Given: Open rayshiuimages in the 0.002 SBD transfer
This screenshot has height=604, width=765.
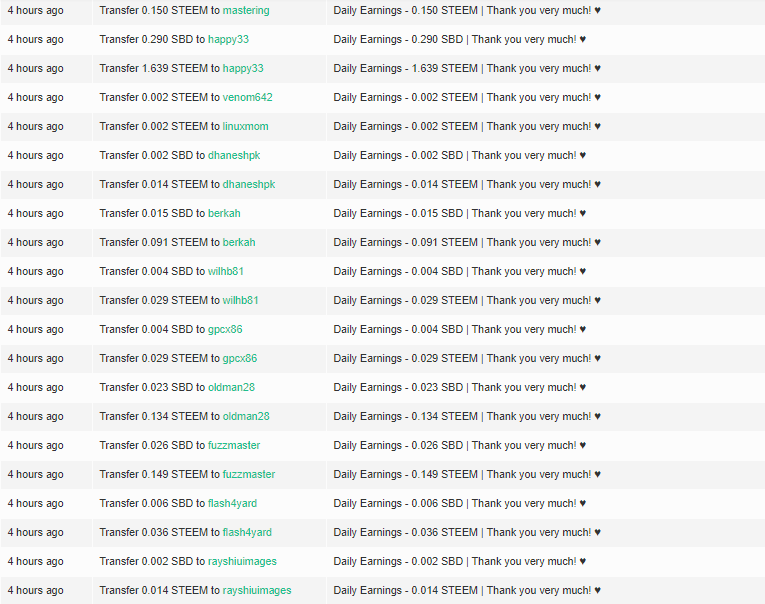Looking at the screenshot, I should pos(242,561).
